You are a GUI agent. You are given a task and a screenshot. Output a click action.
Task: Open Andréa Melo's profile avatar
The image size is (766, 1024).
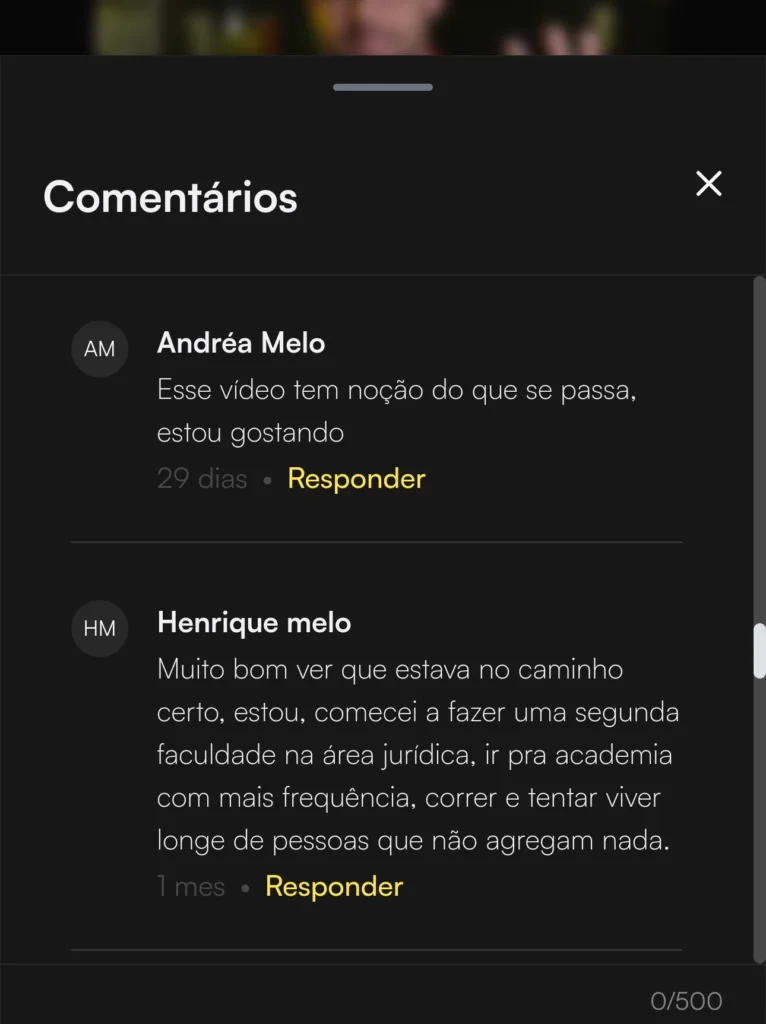[x=99, y=349]
